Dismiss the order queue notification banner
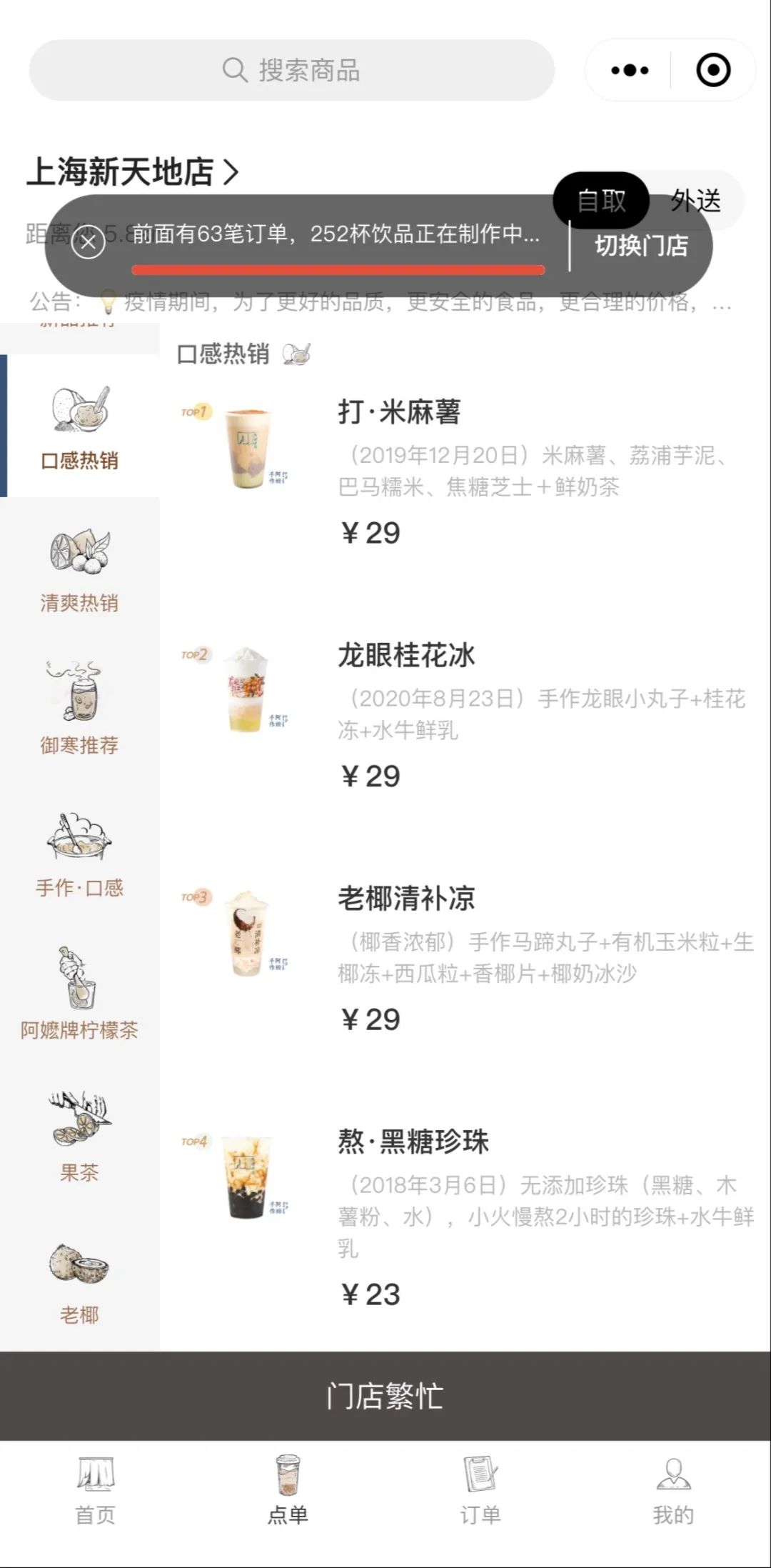The image size is (771, 1568). tap(89, 243)
